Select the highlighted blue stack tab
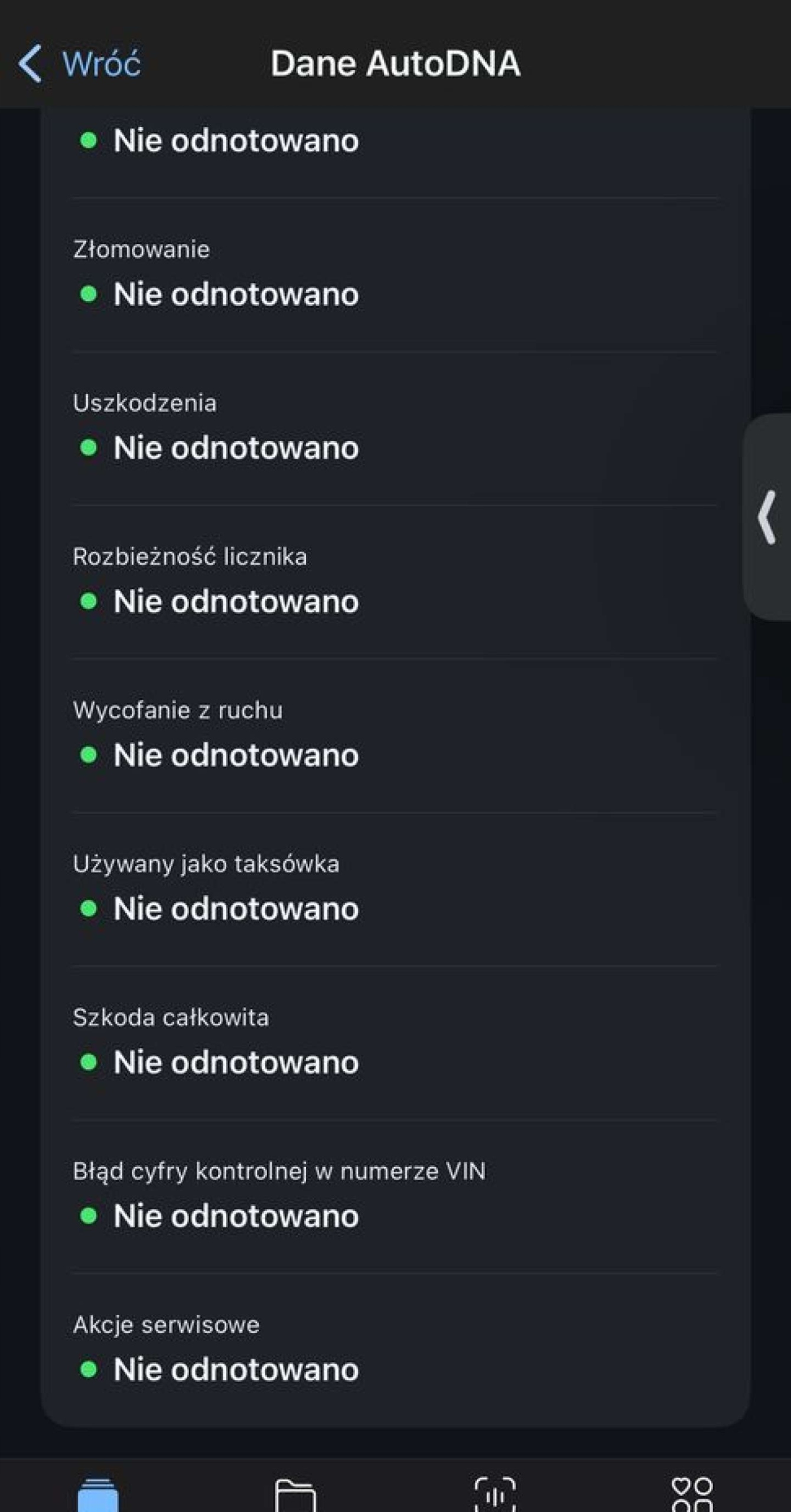This screenshot has width=791, height=1512. point(98,1494)
